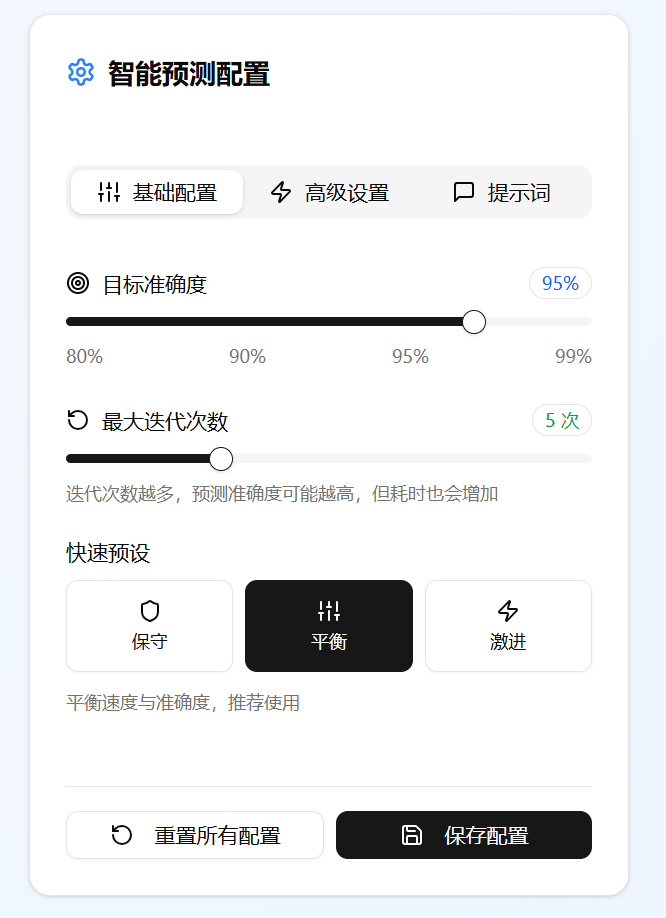Tap the 目标准确度 slider handle
Screen dimensions: 666x918
pos(474,322)
